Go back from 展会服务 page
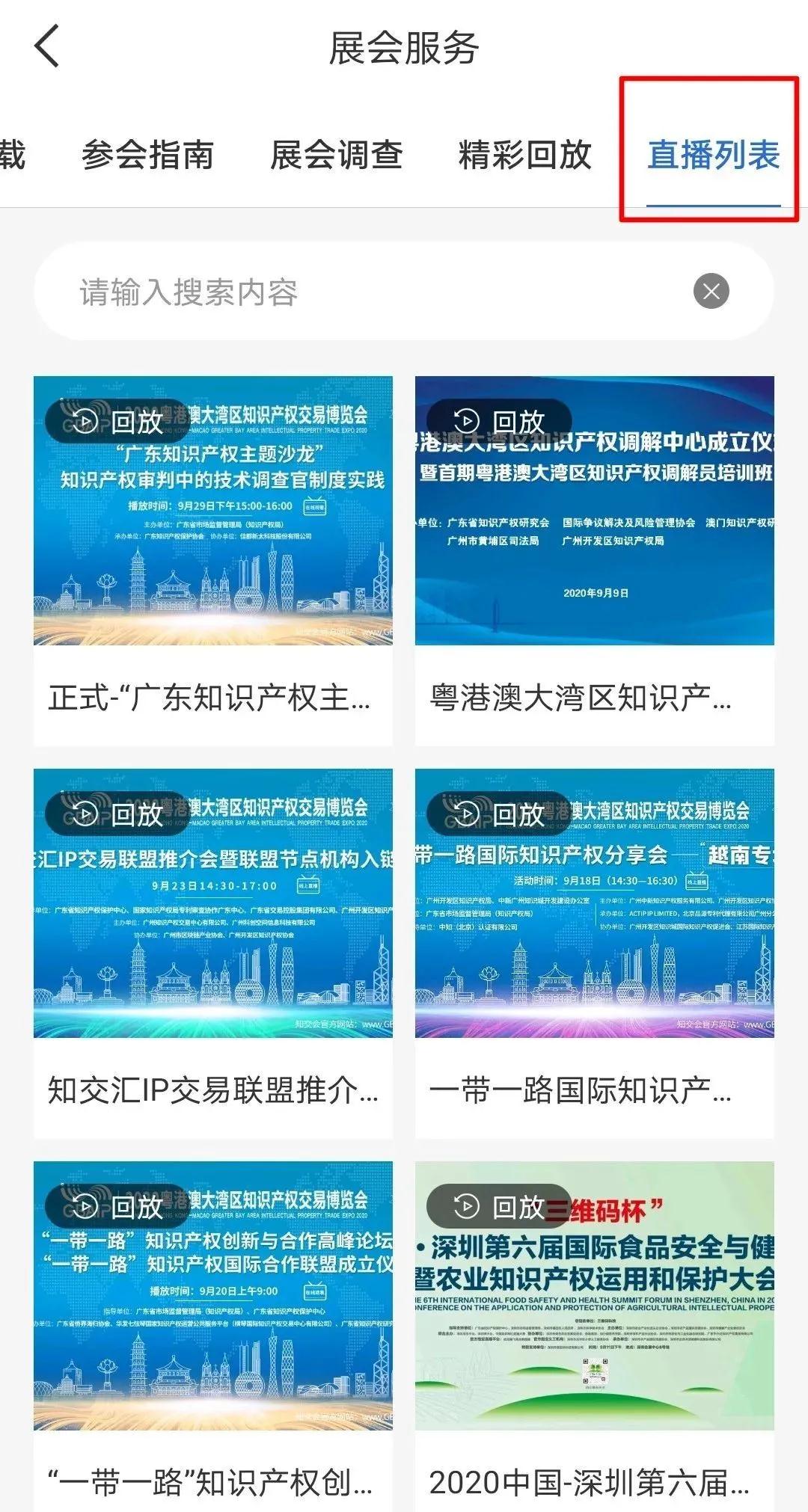This screenshot has height=1512, width=808. [46, 46]
